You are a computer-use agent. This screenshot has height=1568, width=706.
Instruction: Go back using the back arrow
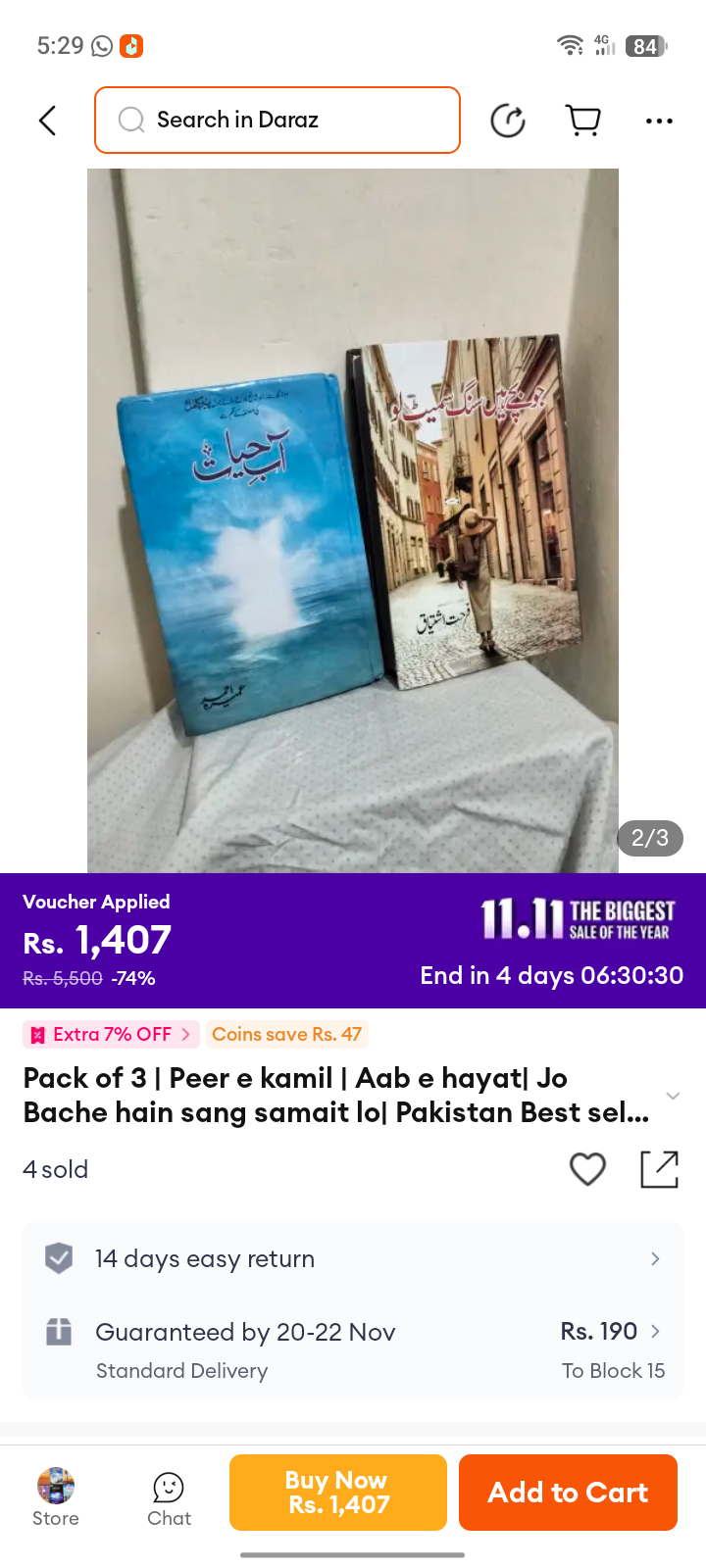pos(47,121)
